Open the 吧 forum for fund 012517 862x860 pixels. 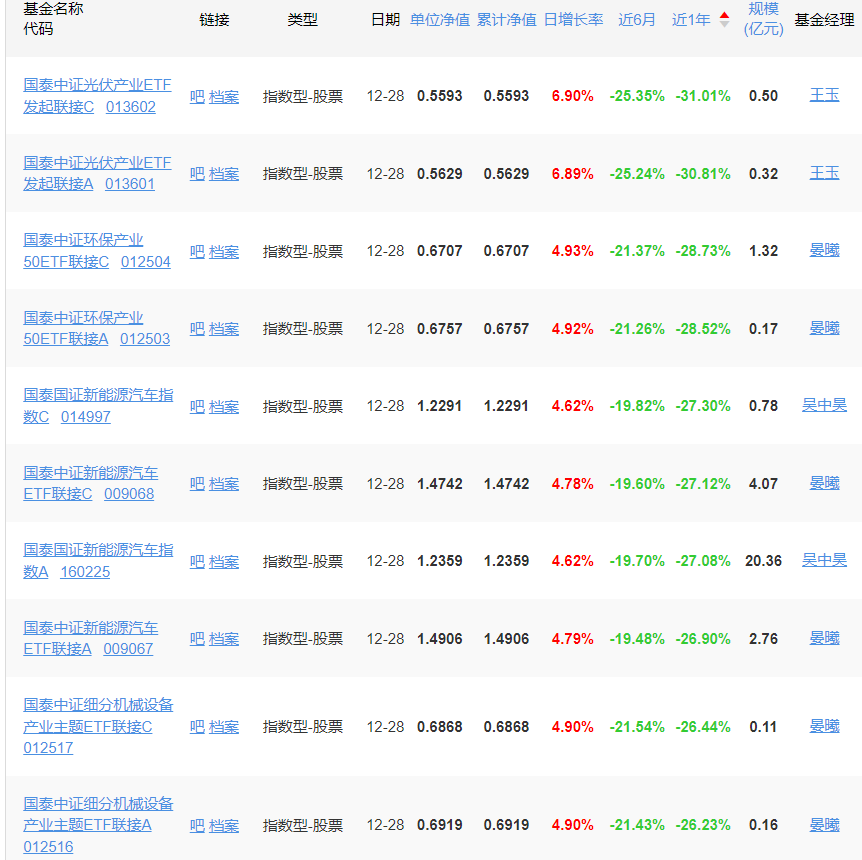[x=197, y=727]
